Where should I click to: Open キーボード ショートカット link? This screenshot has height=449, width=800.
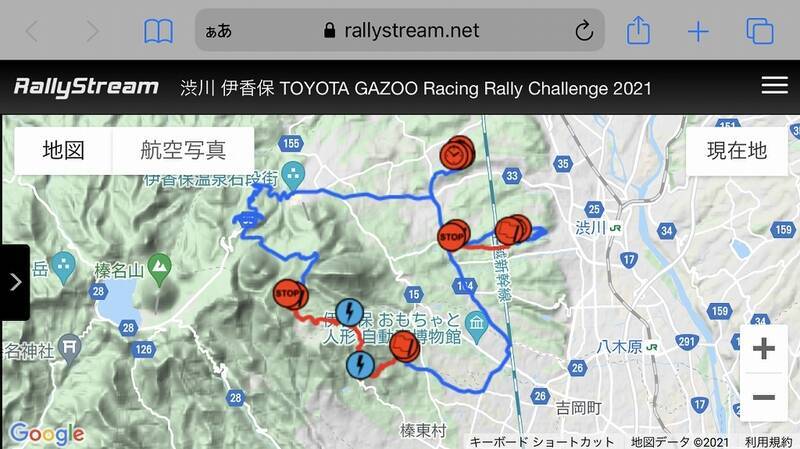542,441
